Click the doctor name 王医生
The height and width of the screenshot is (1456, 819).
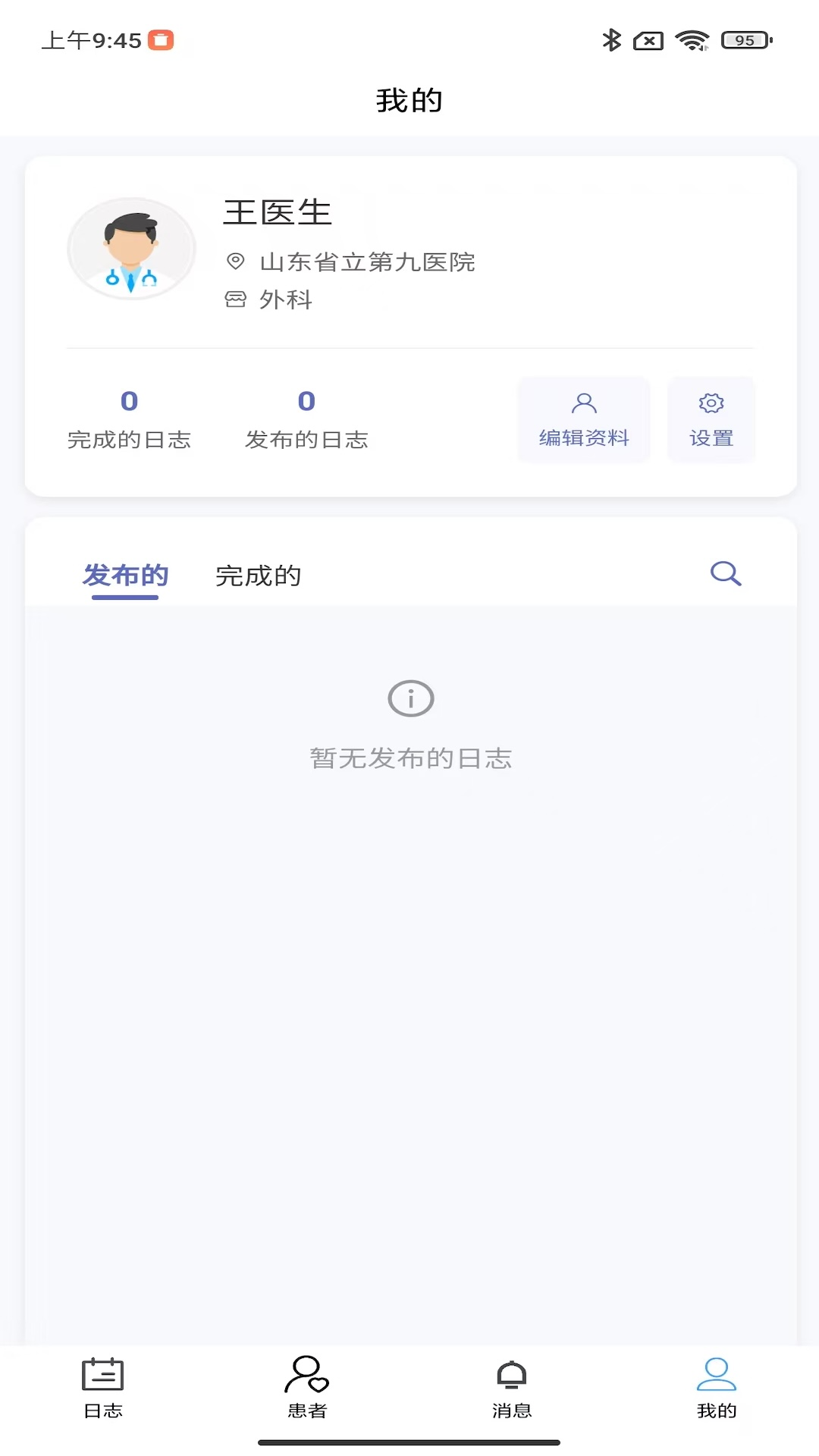(x=278, y=213)
